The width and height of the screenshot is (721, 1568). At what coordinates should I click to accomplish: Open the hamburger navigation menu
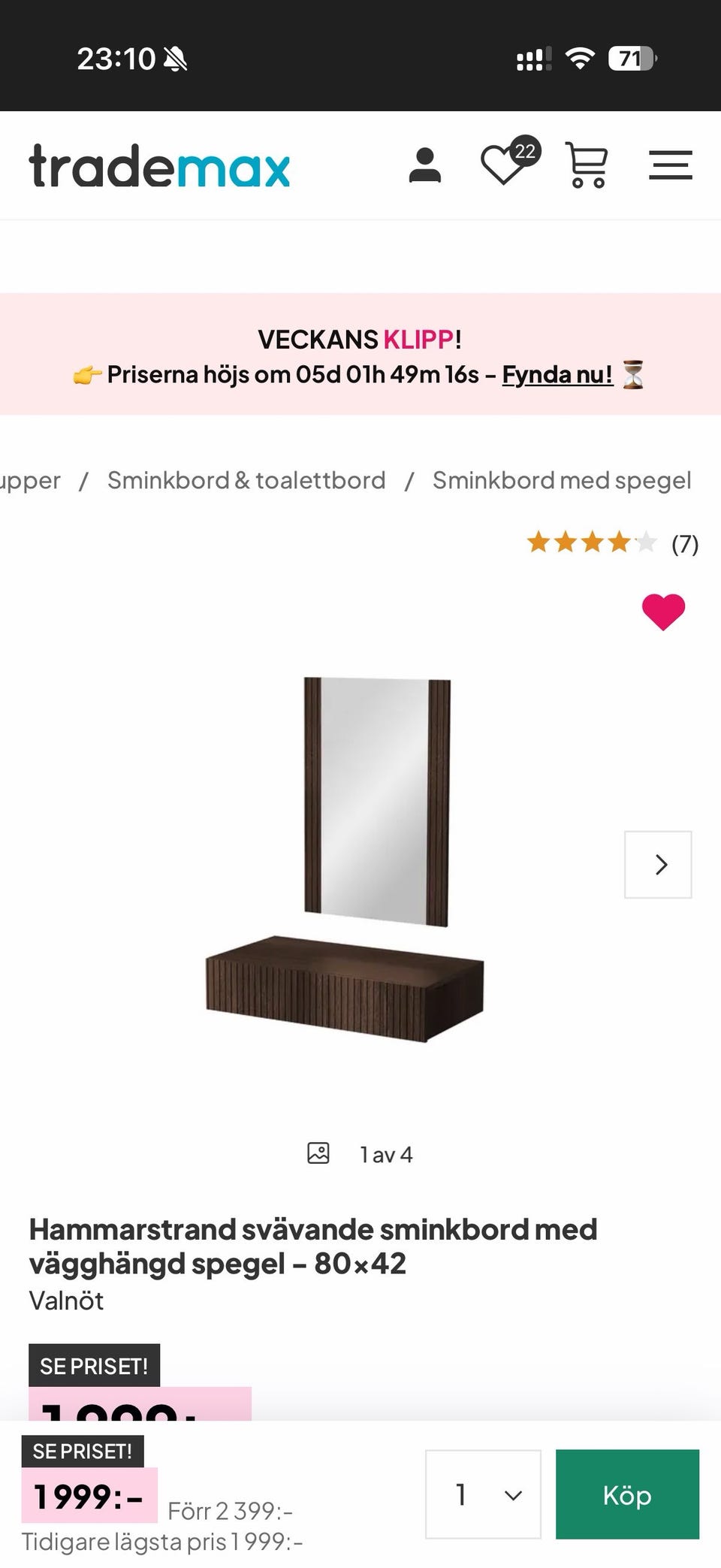coord(671,165)
